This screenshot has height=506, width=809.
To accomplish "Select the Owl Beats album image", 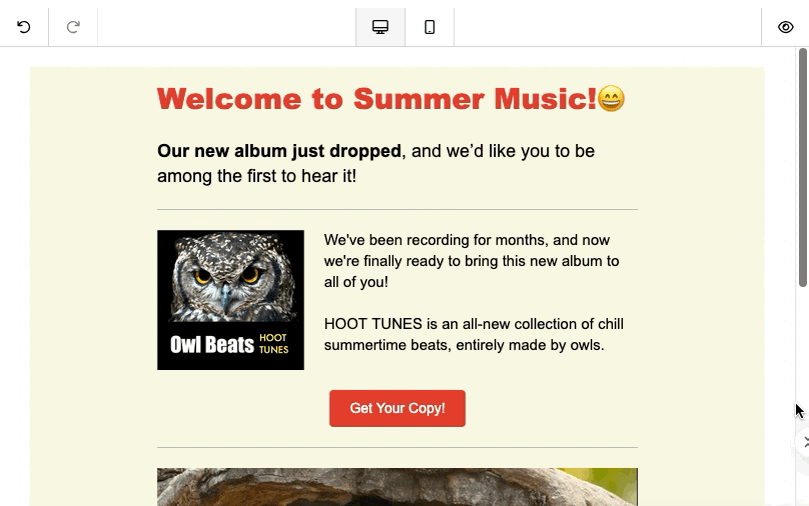I will coord(230,300).
